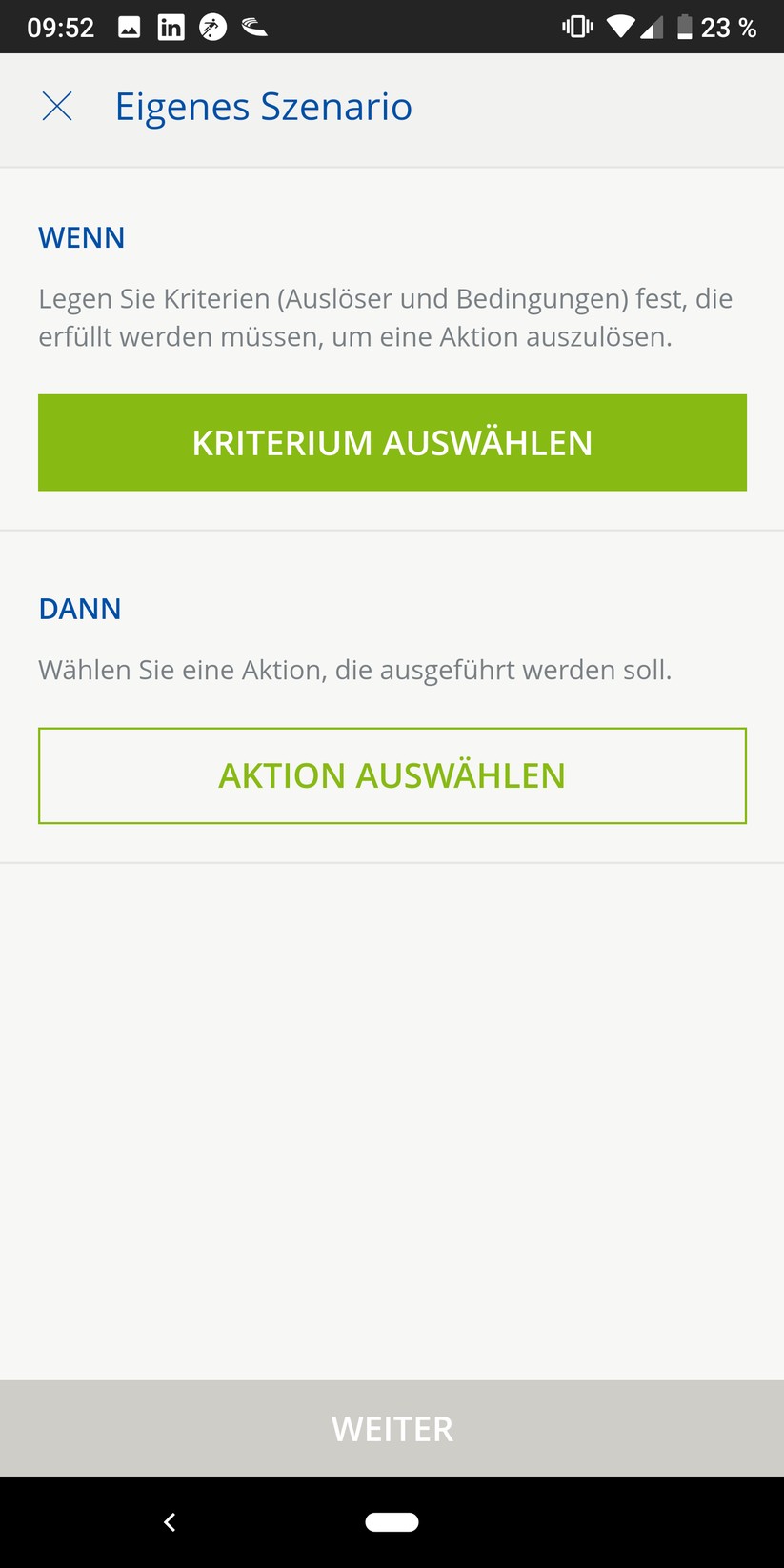The image size is (784, 1568).
Task: Go back using the system back arrow
Action: [170, 1522]
